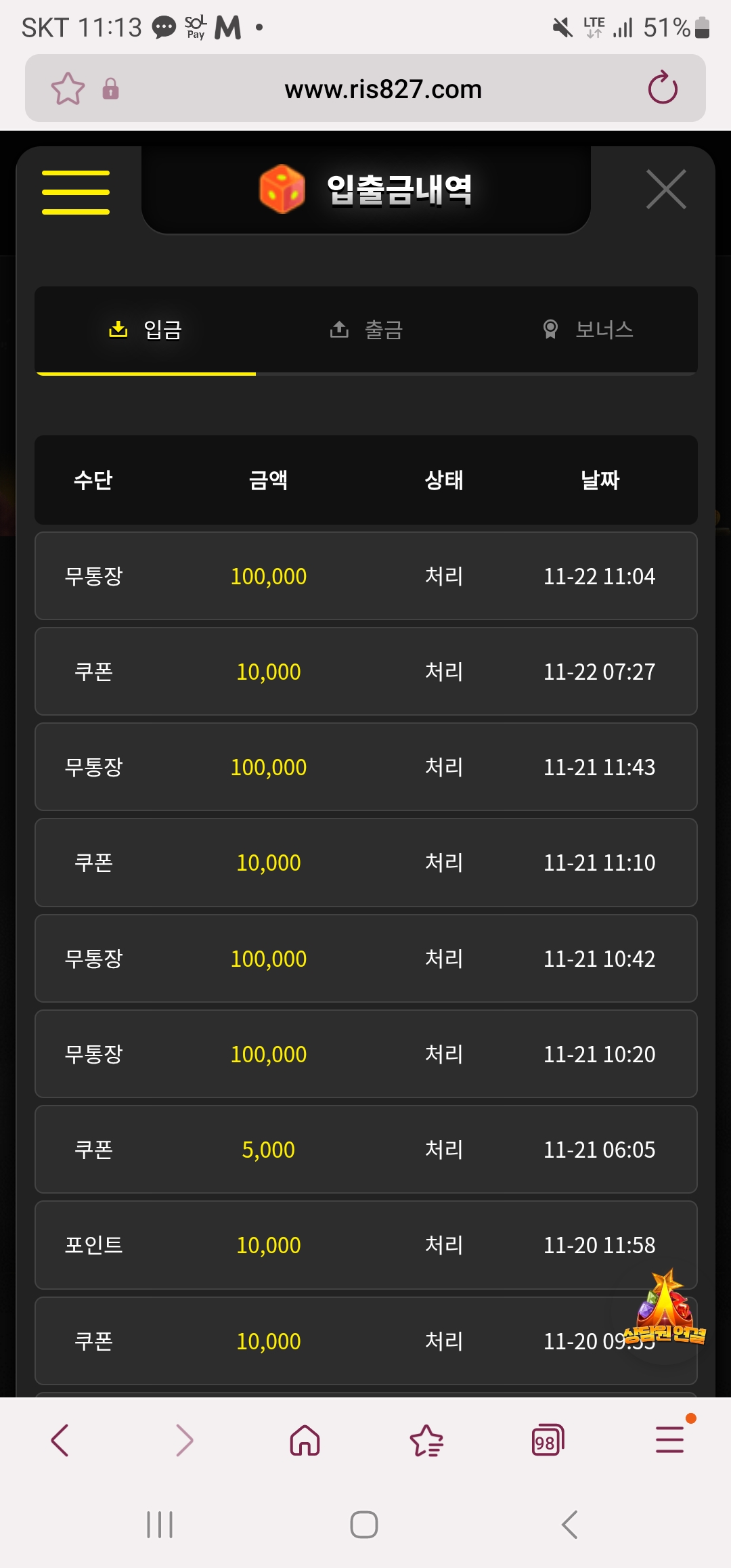Bookmark this page with the star icon
The width and height of the screenshot is (731, 1568).
[68, 89]
